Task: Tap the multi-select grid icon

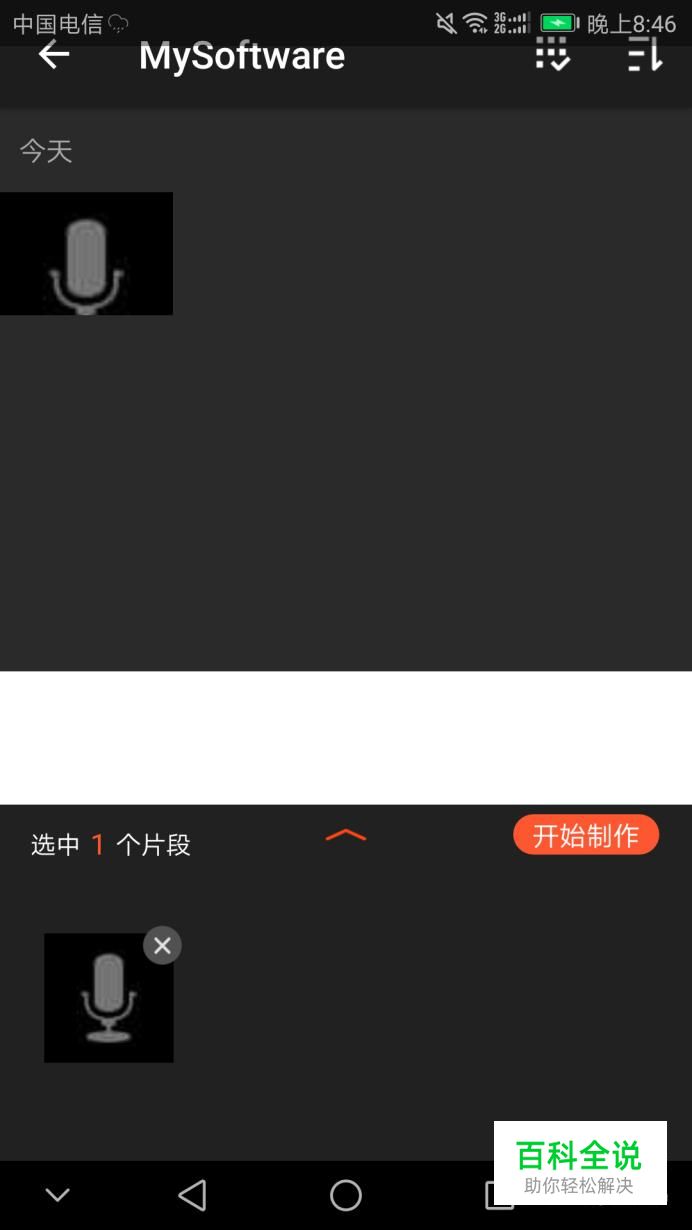Action: pos(552,55)
